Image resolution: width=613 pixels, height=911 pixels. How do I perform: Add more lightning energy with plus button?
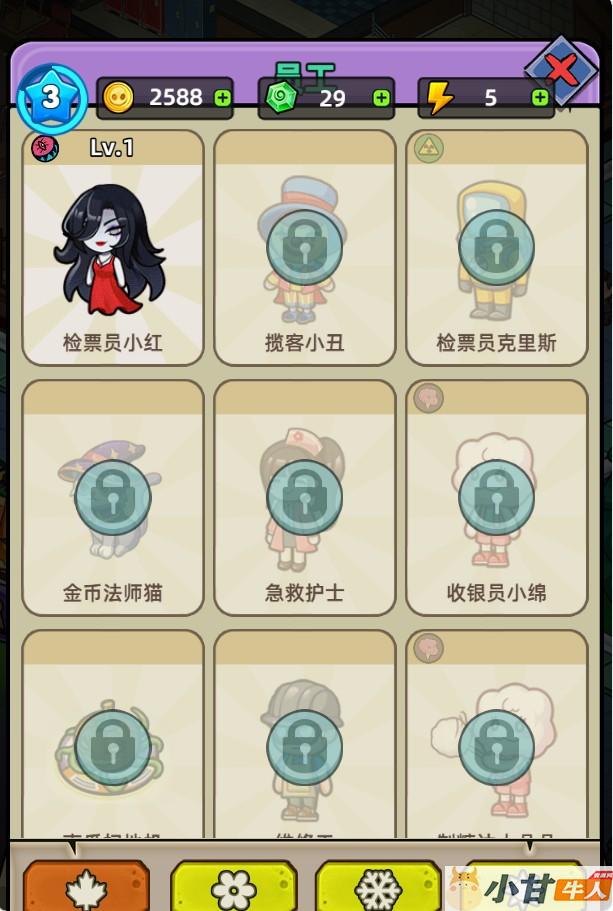[x=540, y=98]
